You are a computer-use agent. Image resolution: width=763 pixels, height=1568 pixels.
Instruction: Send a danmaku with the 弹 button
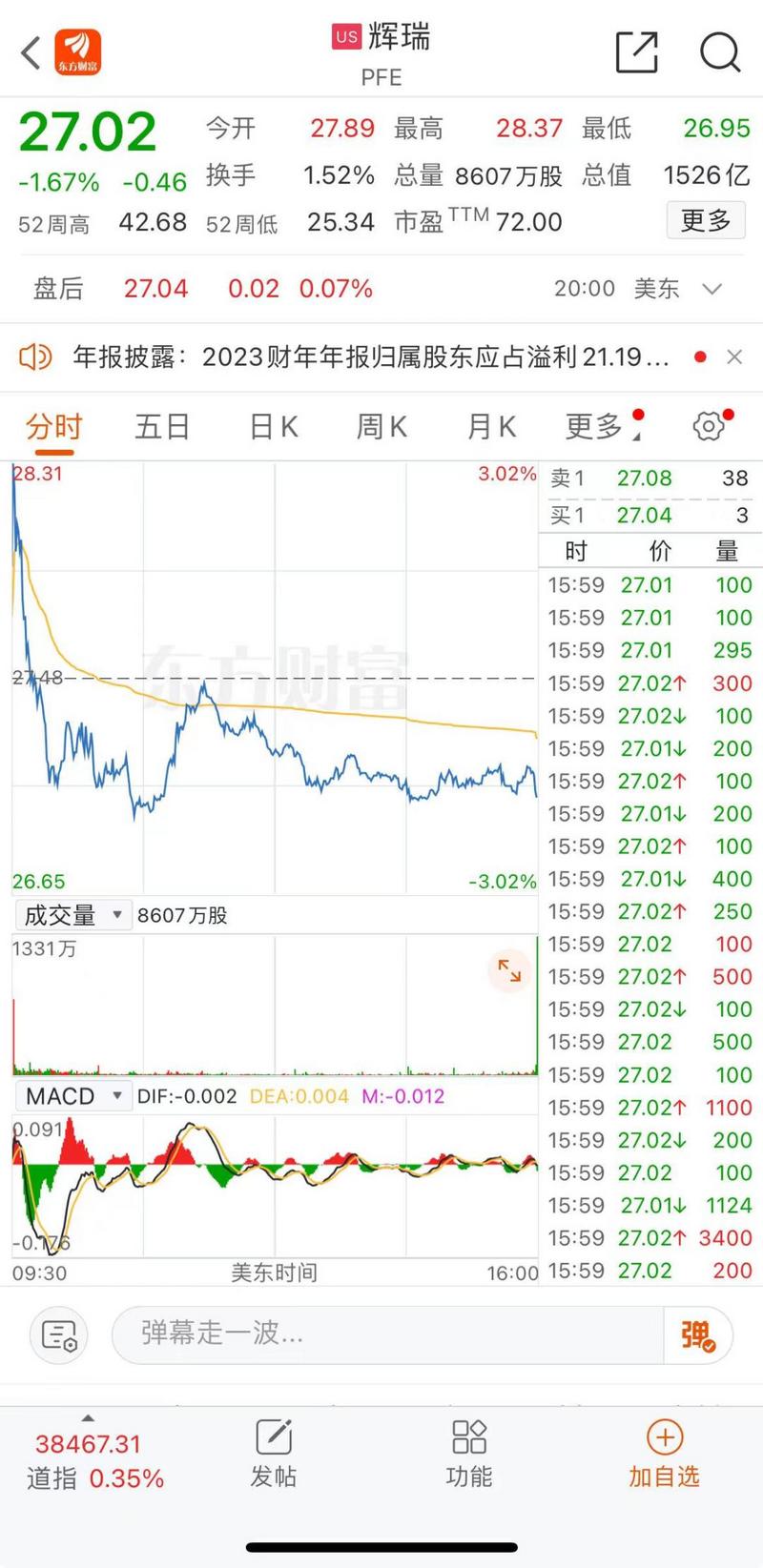(699, 1335)
